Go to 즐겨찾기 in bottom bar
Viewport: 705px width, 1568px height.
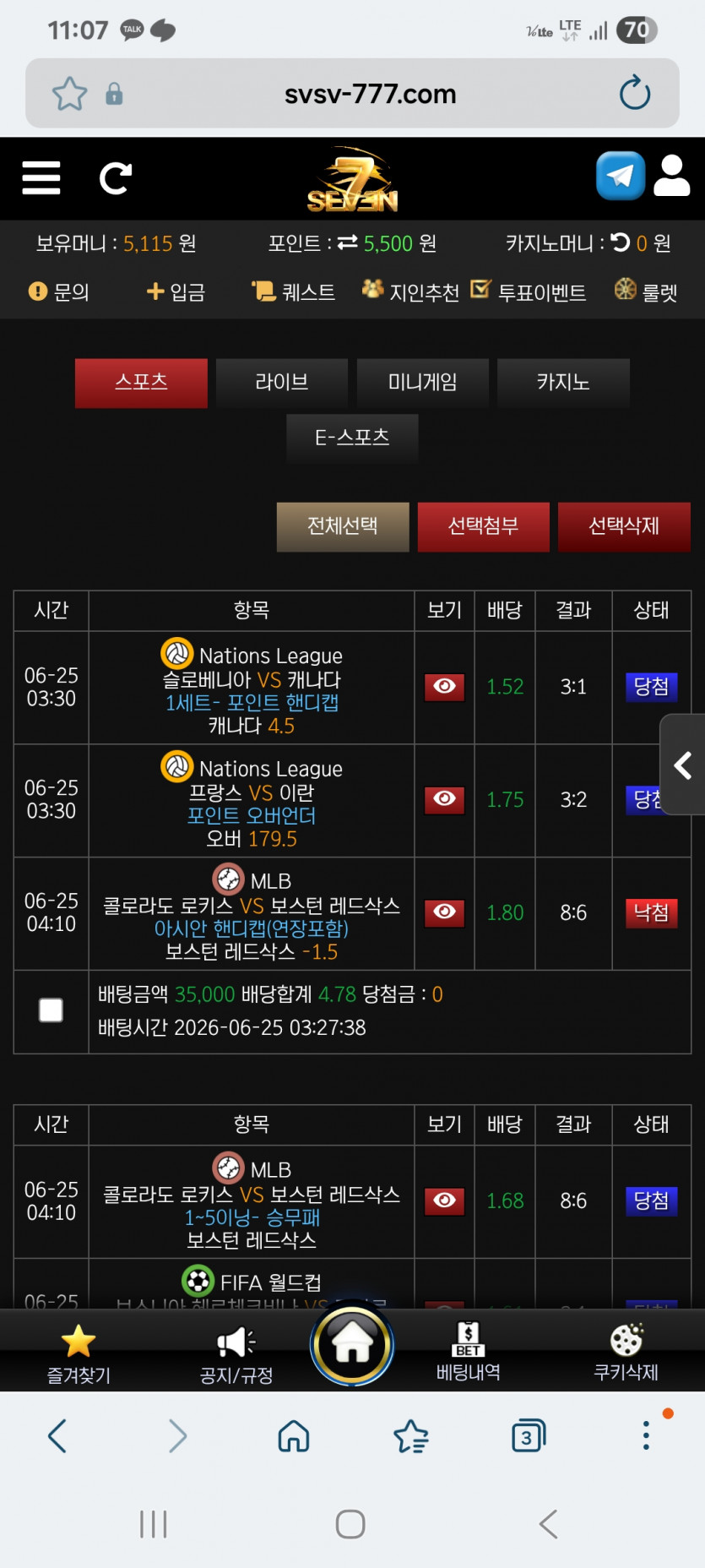[79, 1353]
